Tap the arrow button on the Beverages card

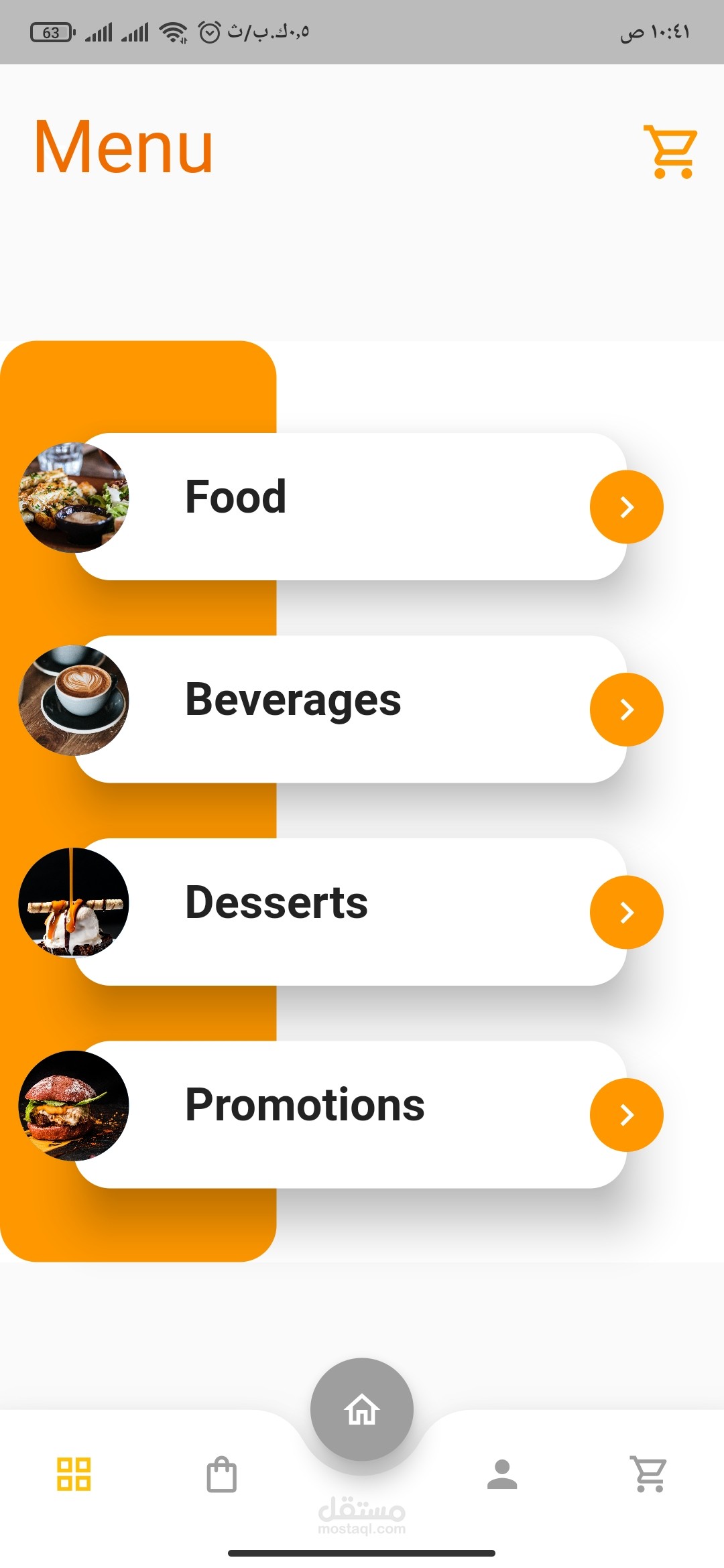coord(627,710)
